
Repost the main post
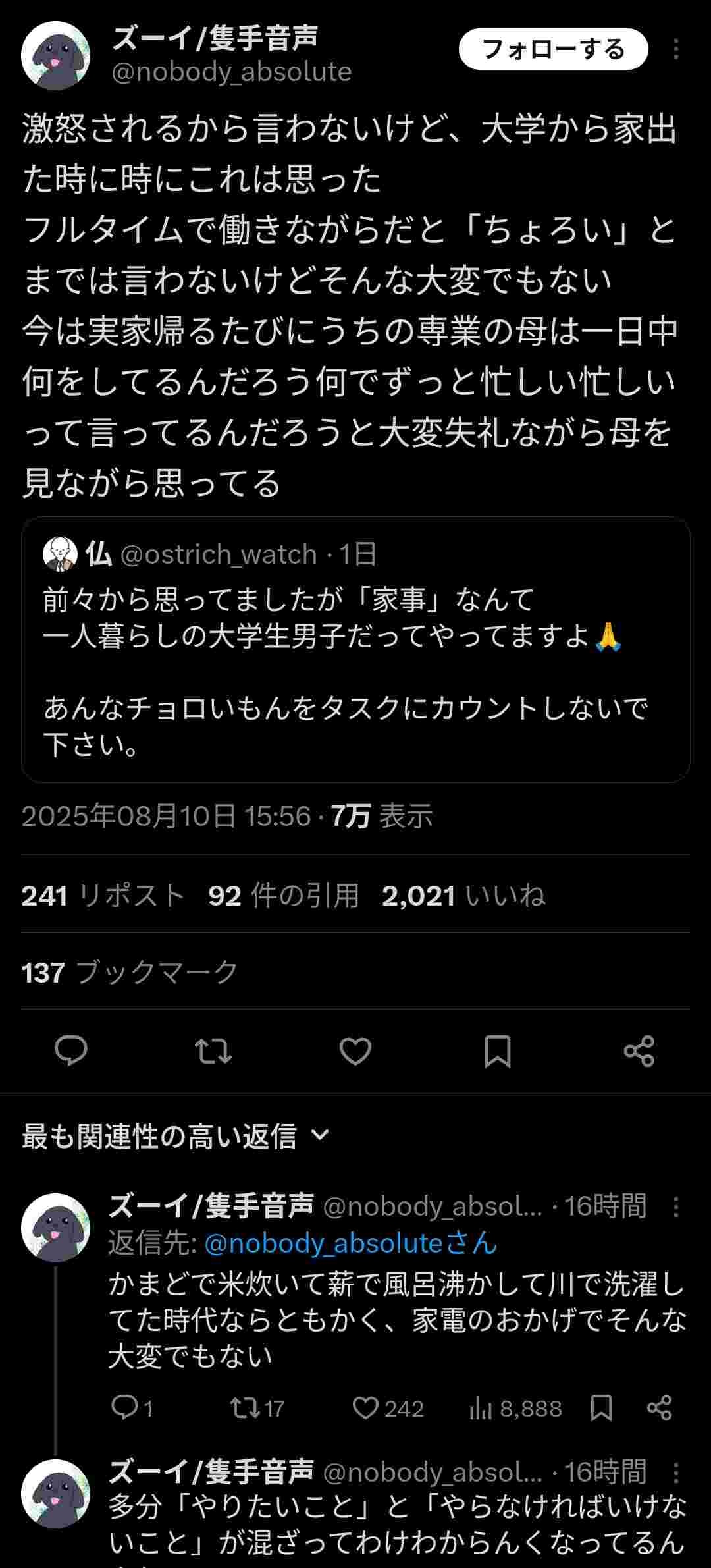point(213,1050)
